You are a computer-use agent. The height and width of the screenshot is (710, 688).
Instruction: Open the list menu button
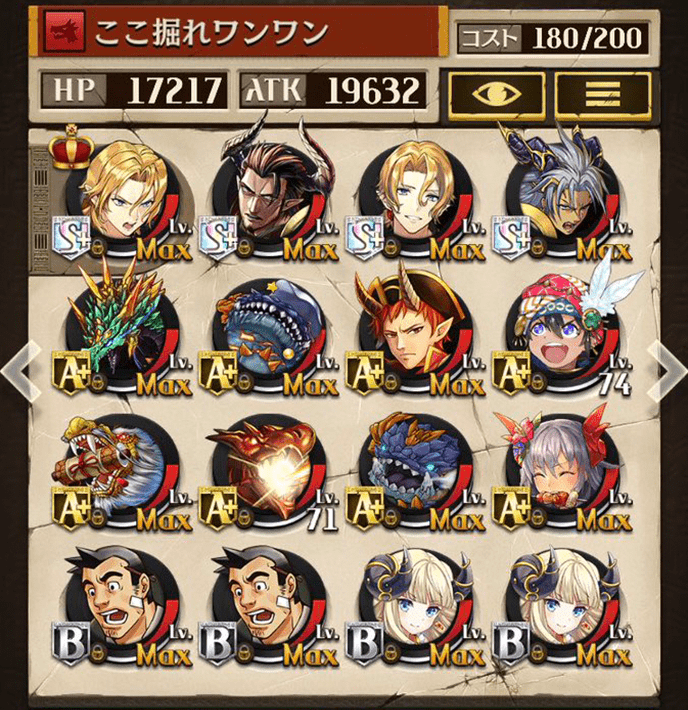coord(603,93)
